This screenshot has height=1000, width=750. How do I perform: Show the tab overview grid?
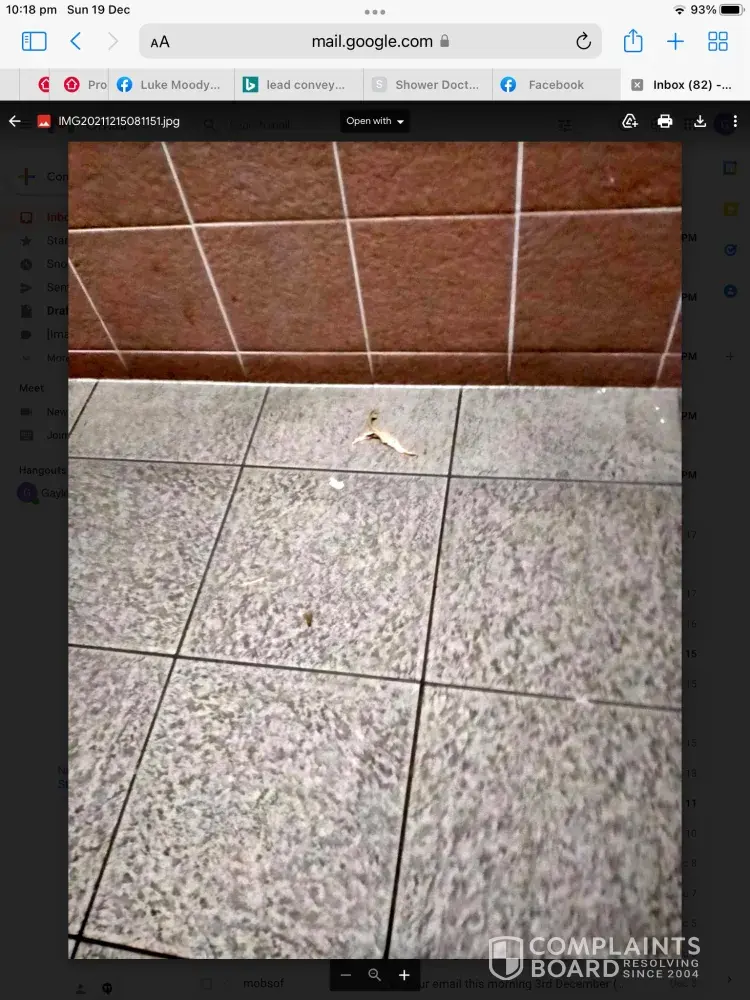click(x=718, y=41)
